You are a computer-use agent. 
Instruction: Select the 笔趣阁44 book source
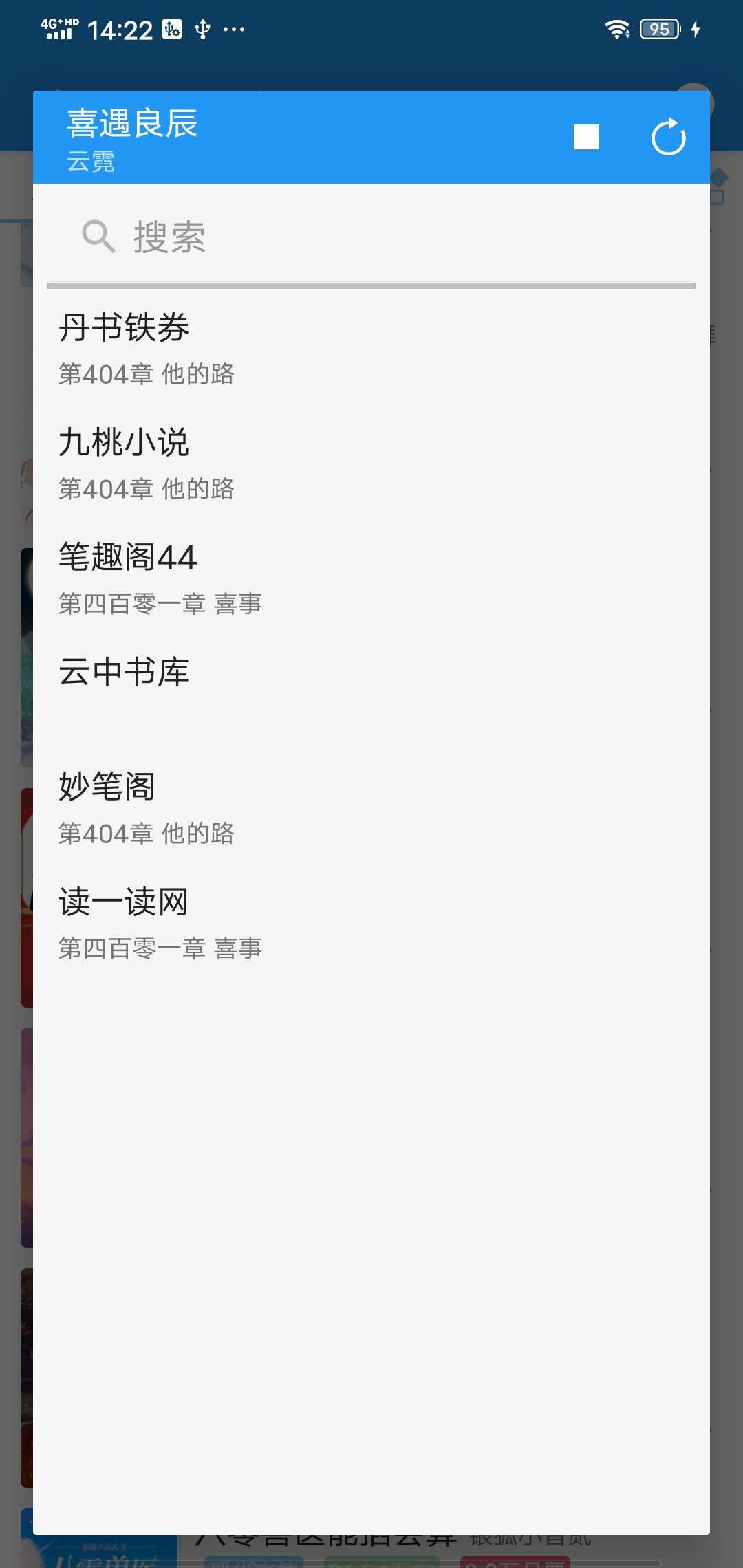(x=127, y=558)
